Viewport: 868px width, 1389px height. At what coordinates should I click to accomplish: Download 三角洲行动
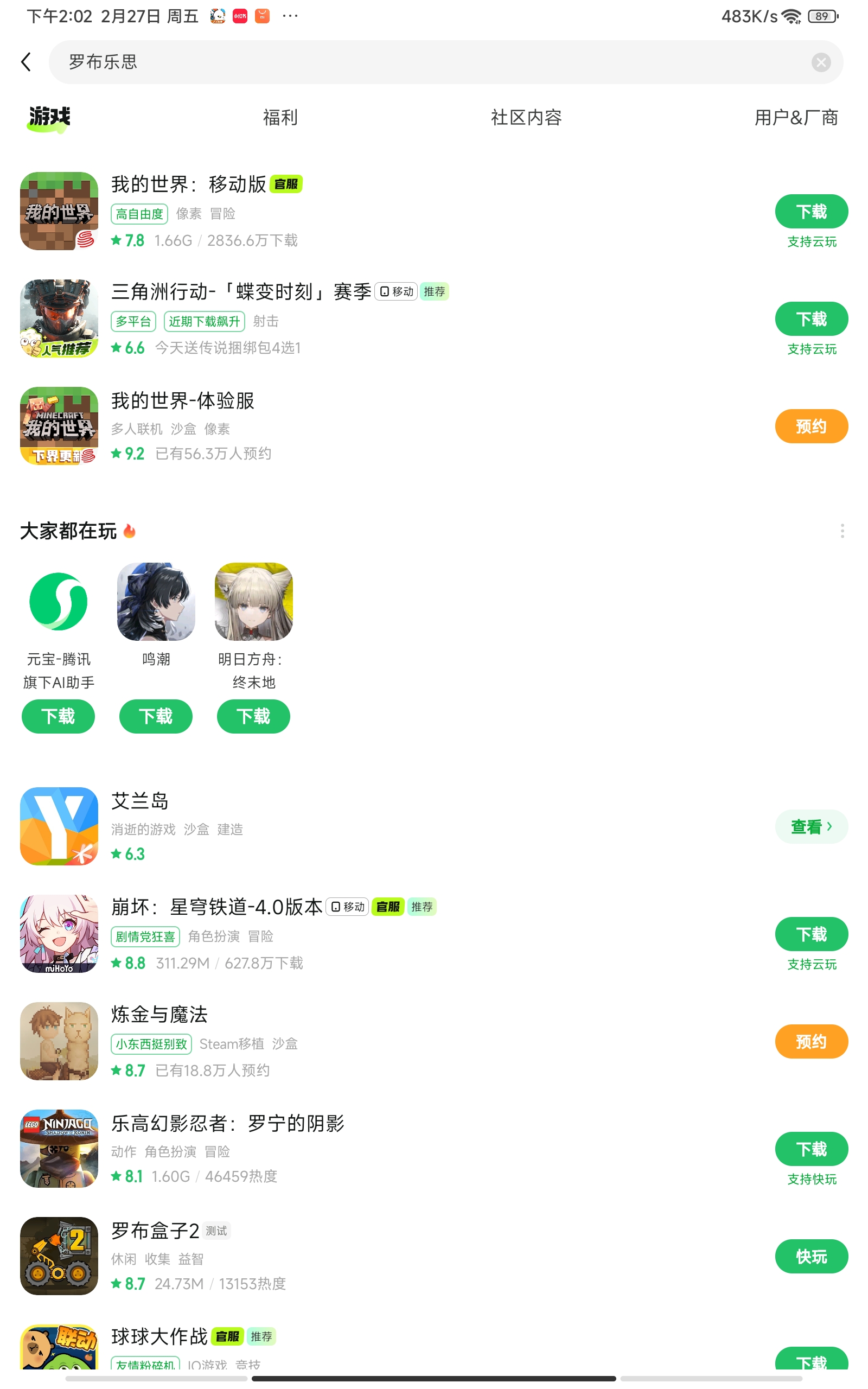click(x=810, y=318)
